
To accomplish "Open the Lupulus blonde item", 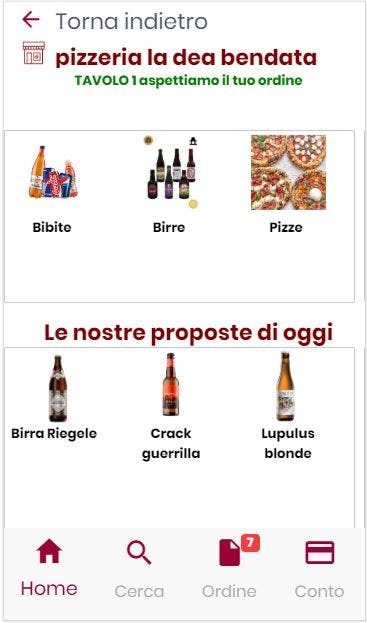I will (288, 406).
